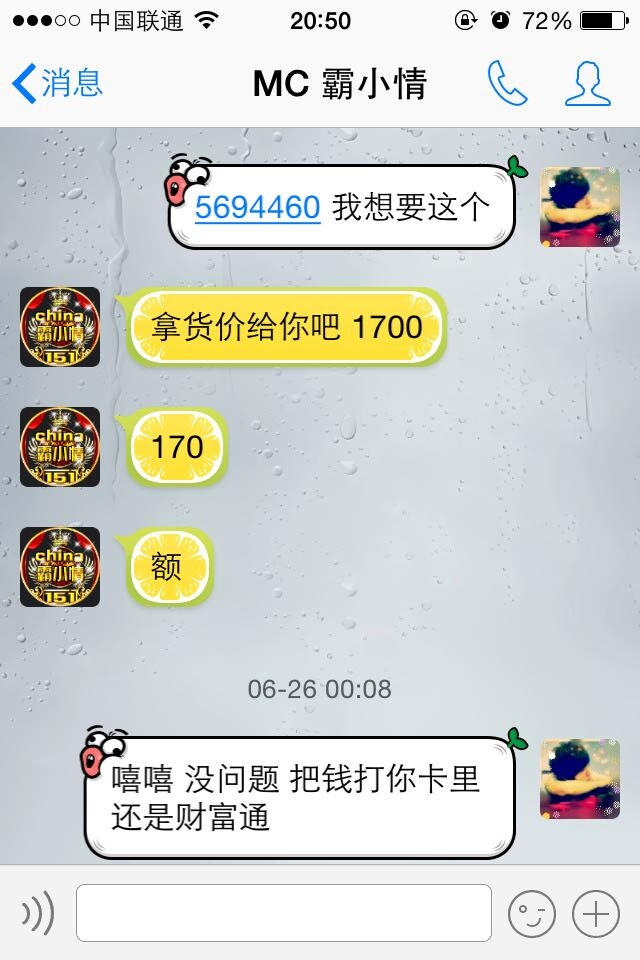Focus the message text field
640x960 pixels.
[284, 913]
